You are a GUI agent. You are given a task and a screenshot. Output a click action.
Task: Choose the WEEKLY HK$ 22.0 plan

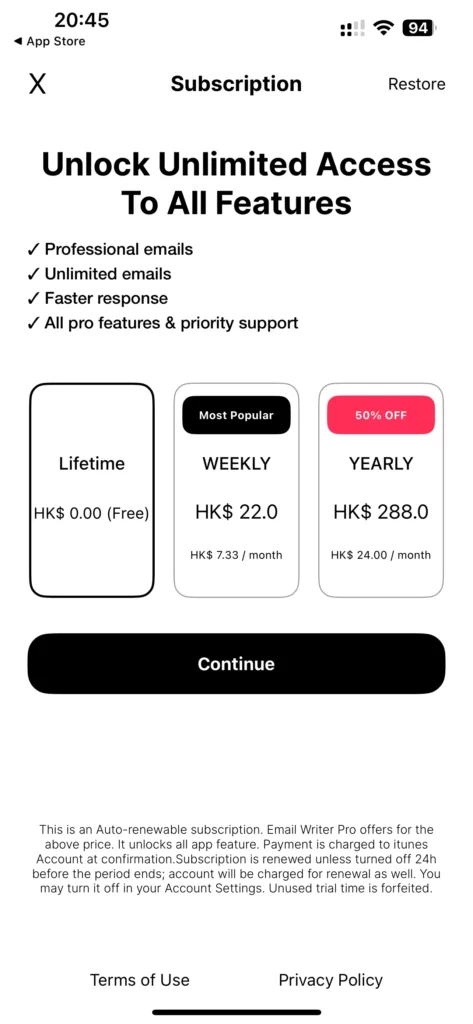tap(236, 490)
